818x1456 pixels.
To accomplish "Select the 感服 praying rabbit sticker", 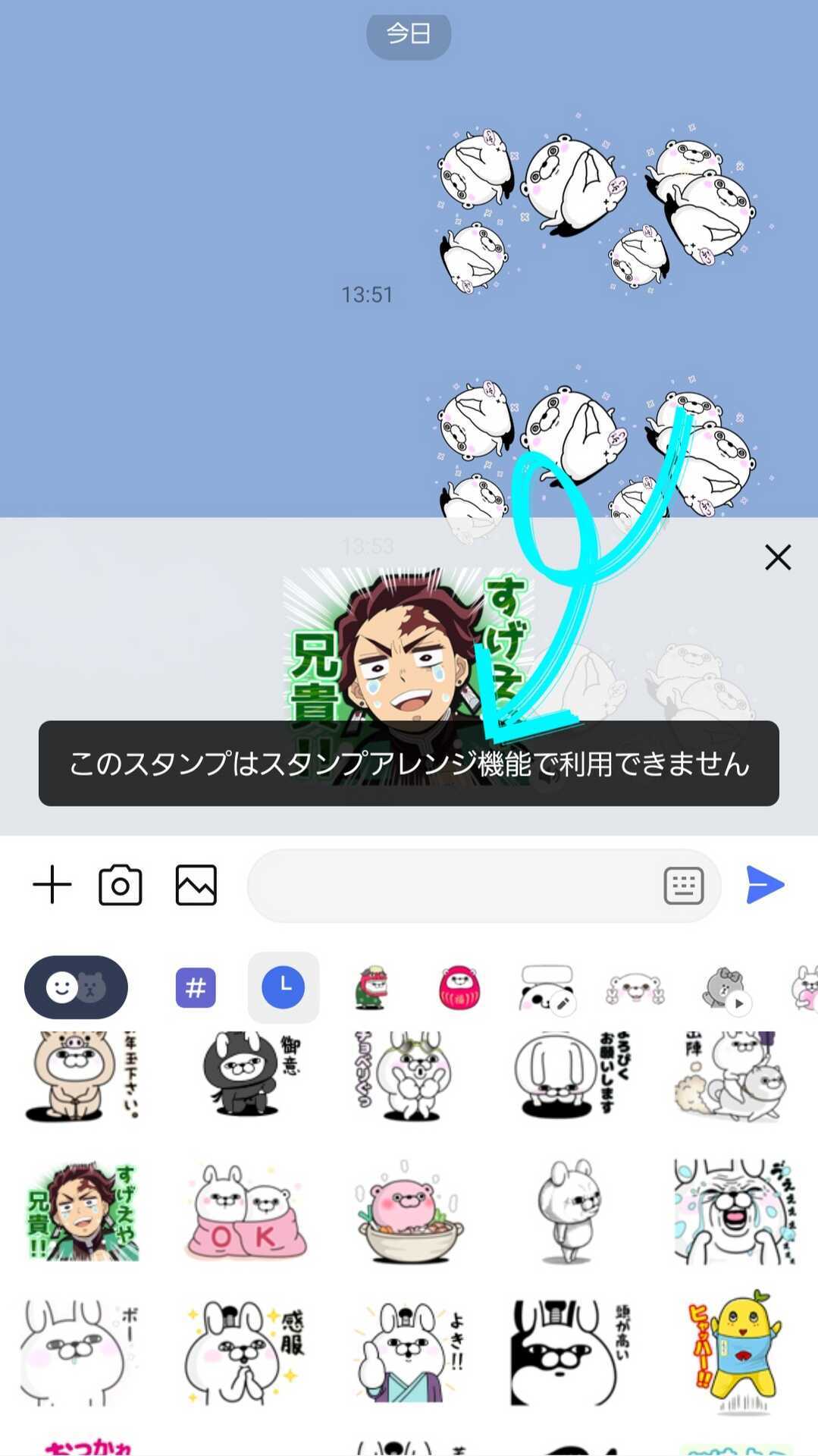I will [245, 1354].
